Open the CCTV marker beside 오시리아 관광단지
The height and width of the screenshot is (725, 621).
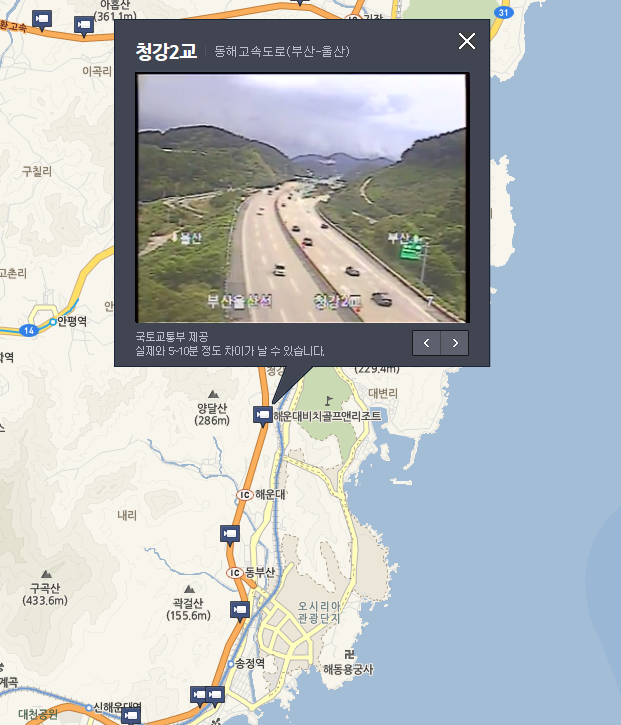point(240,608)
